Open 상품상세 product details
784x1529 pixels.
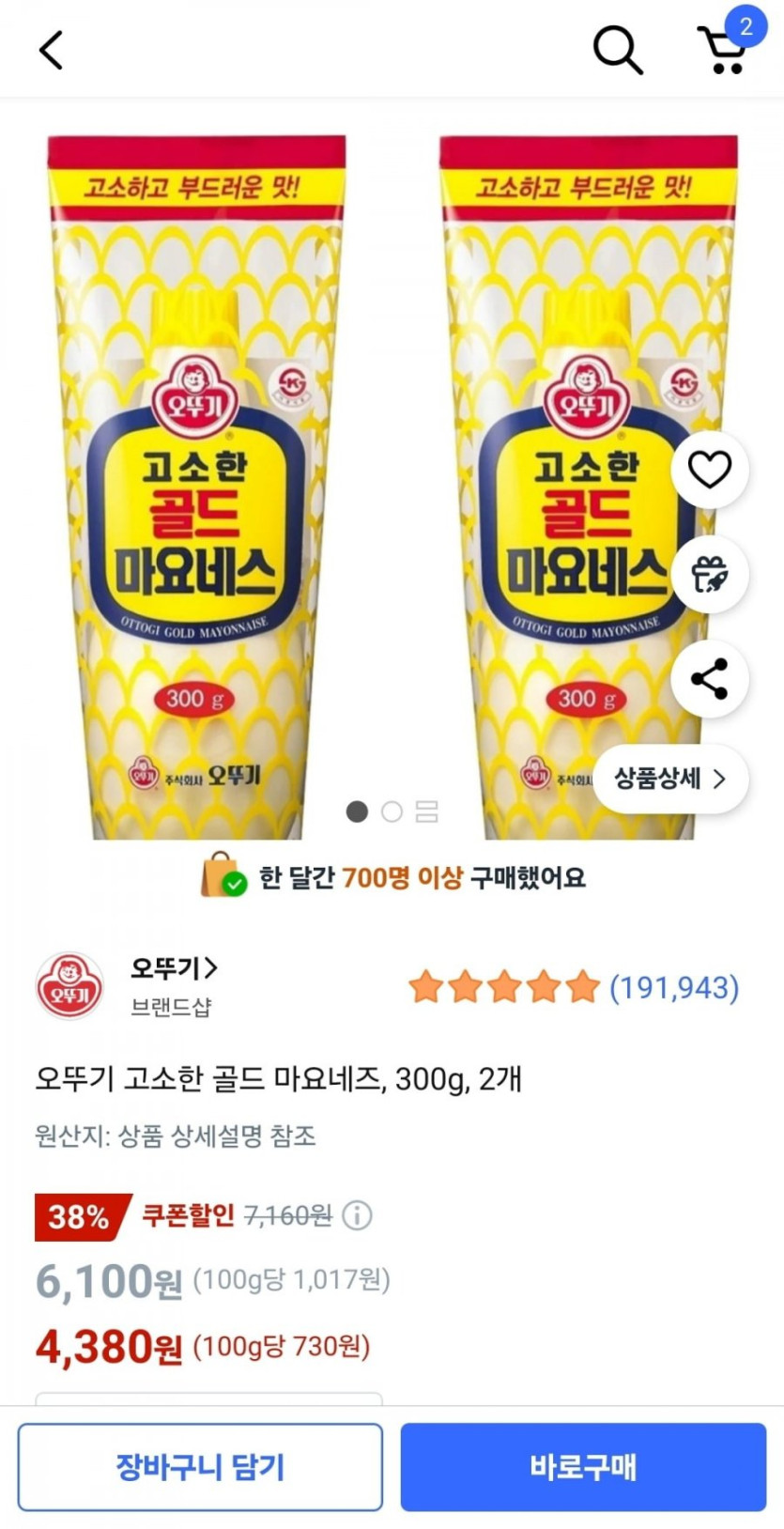click(x=669, y=778)
